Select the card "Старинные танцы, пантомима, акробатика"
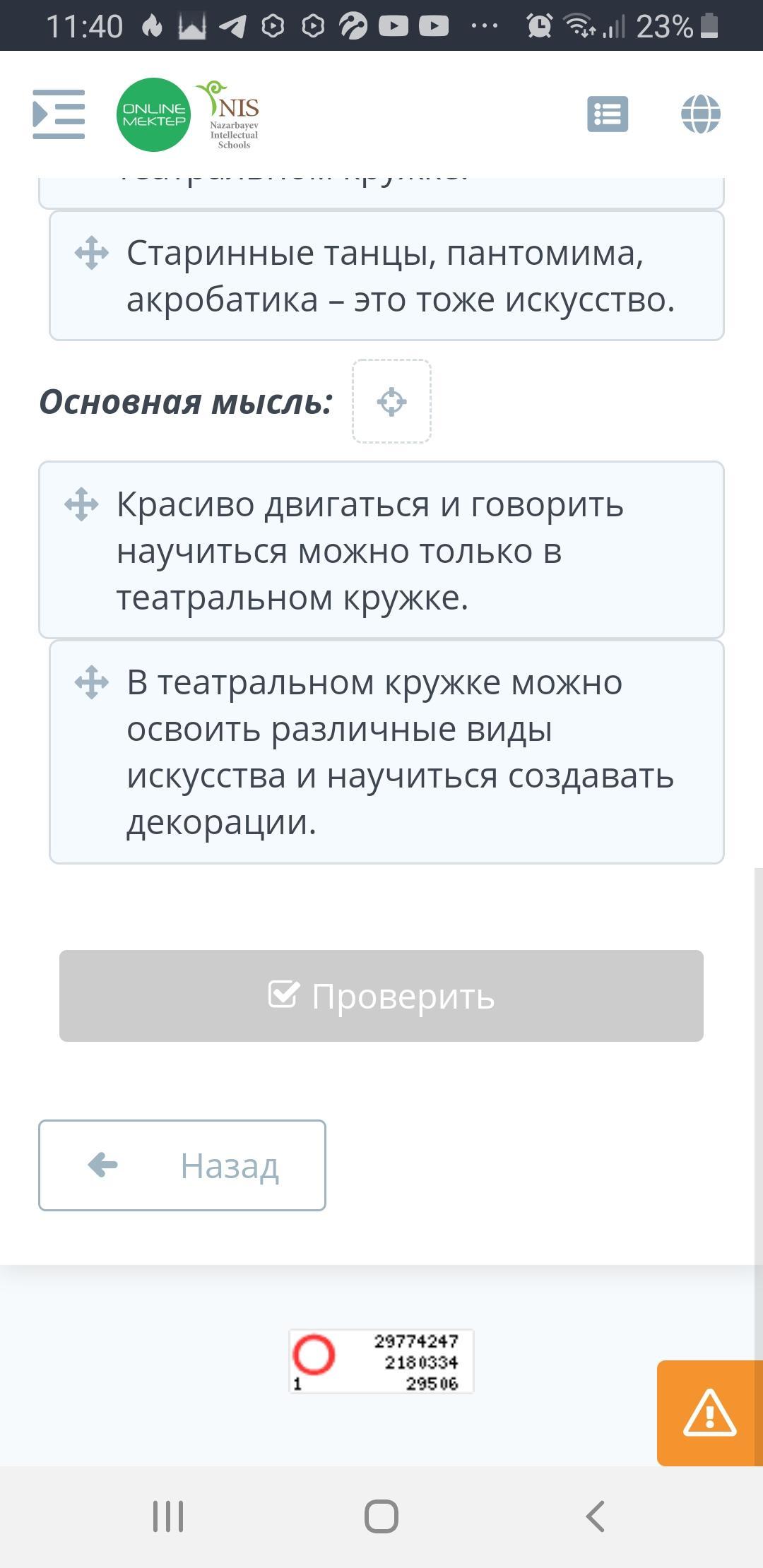The image size is (763, 1568). pos(386,276)
